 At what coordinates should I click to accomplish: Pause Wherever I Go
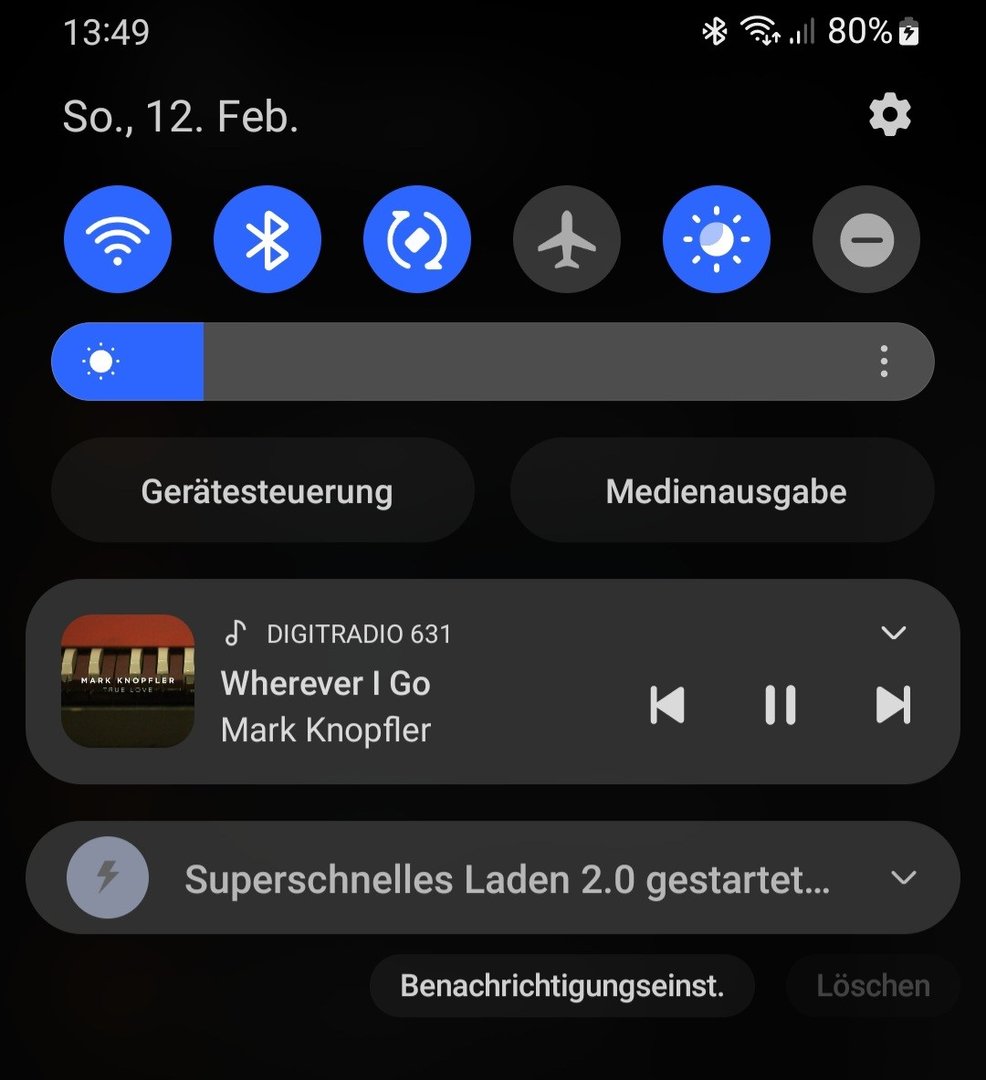(780, 706)
